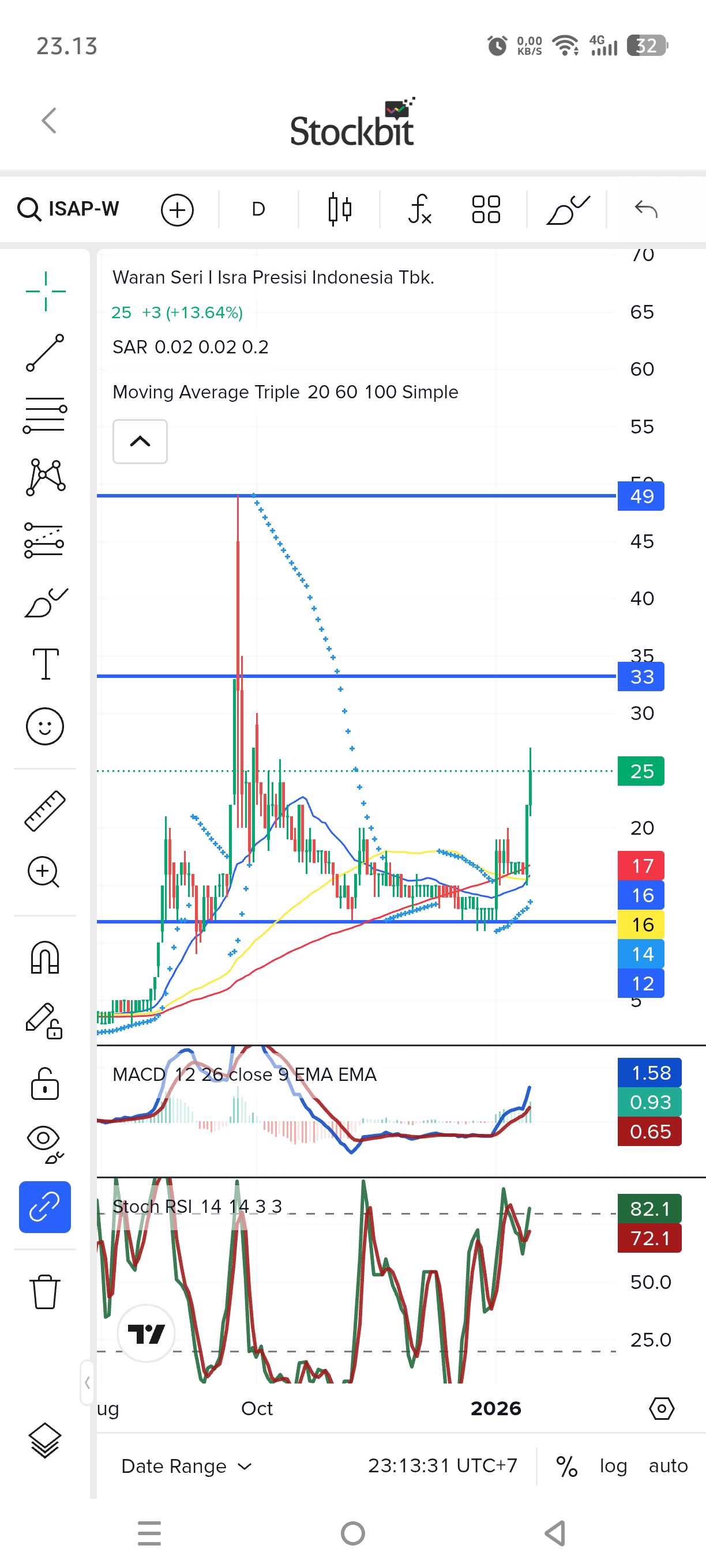Change the D timeframe interval
This screenshot has width=706, height=1568.
[x=258, y=209]
